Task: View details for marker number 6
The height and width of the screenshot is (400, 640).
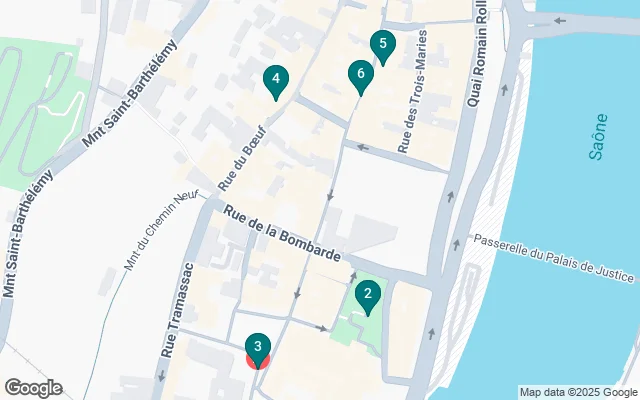Action: click(360, 75)
